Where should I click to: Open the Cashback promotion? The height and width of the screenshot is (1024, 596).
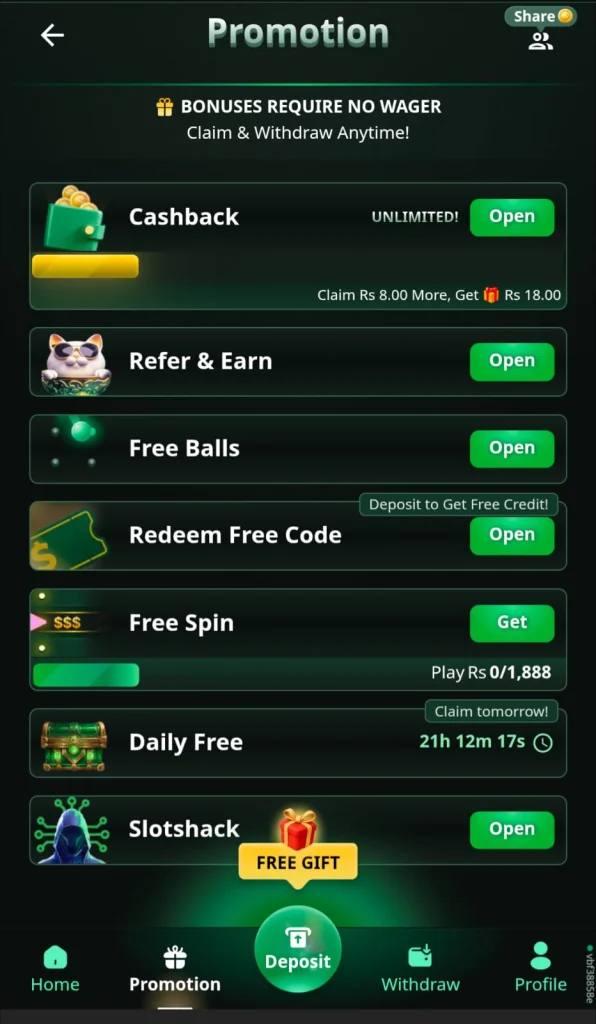coord(512,217)
